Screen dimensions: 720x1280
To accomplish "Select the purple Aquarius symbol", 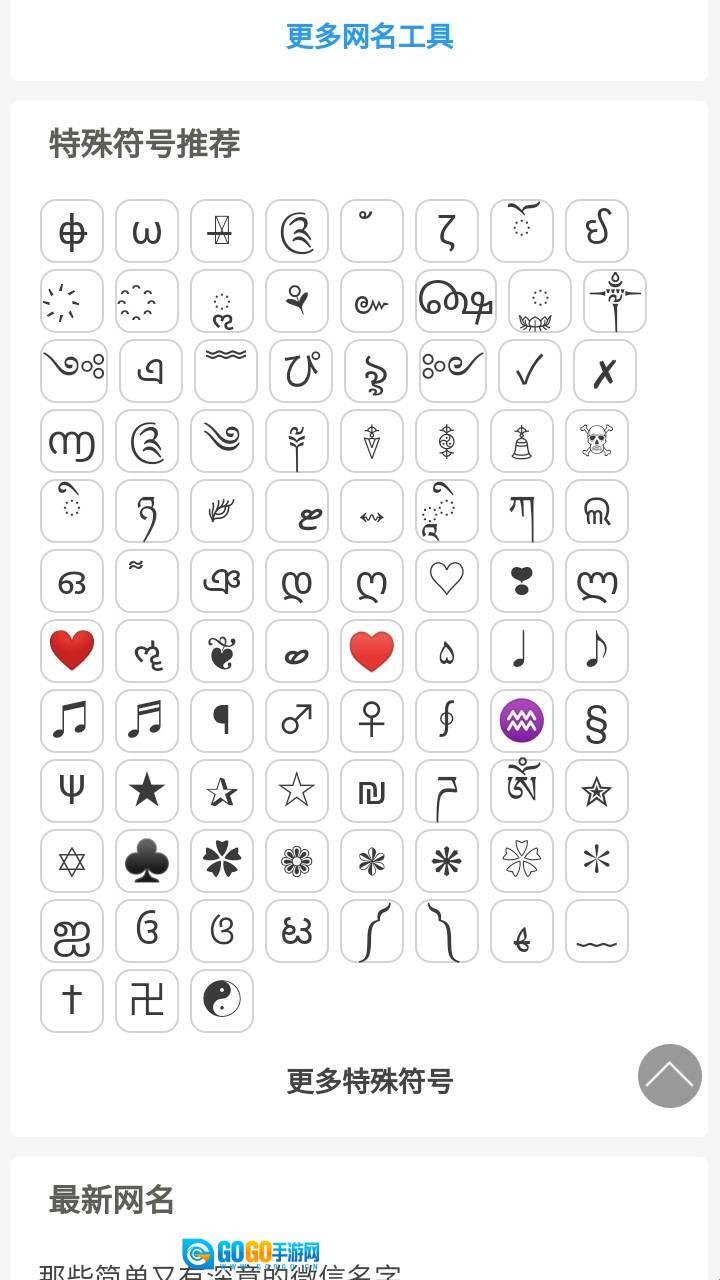I will [x=521, y=721].
